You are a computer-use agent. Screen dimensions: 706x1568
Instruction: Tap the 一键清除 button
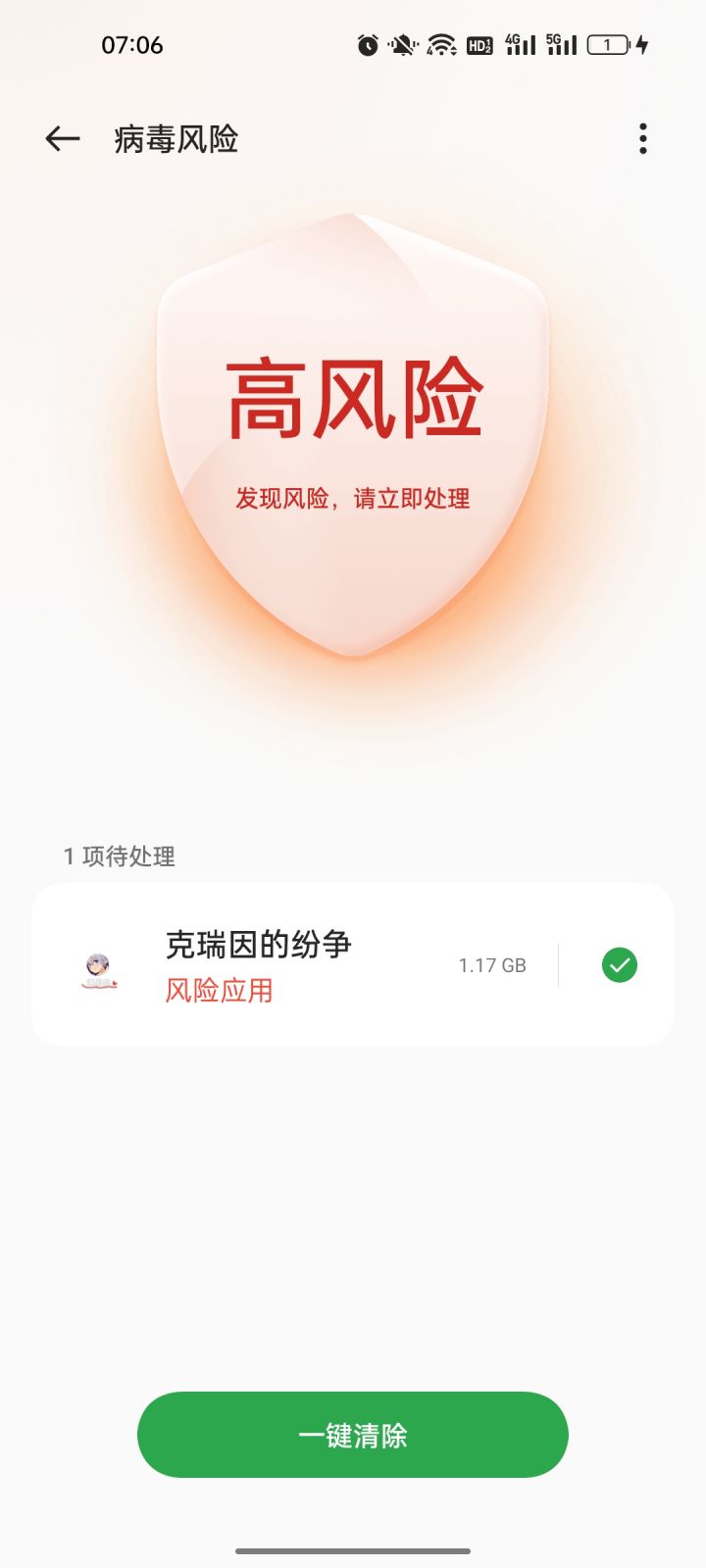pos(352,1434)
